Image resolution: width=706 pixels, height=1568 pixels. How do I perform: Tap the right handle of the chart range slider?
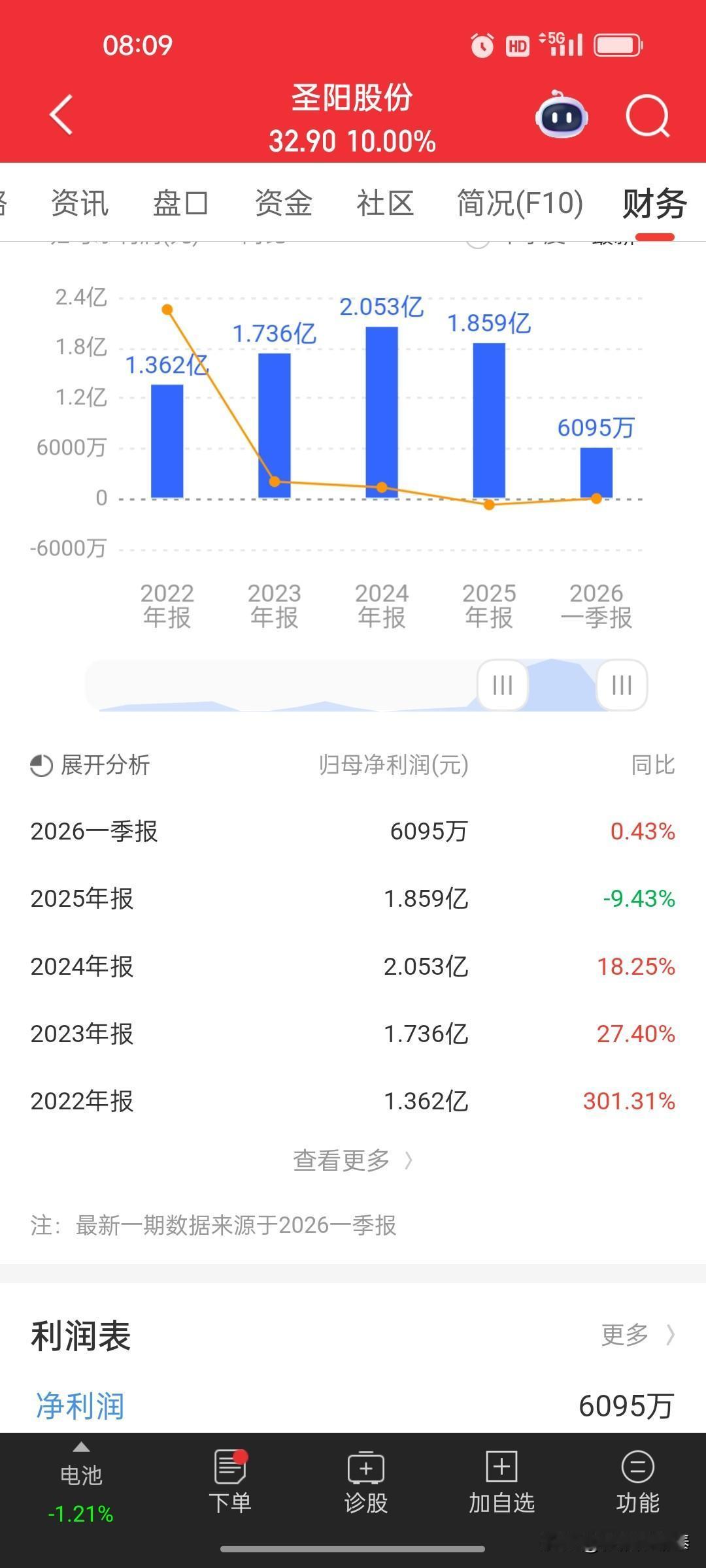(622, 685)
